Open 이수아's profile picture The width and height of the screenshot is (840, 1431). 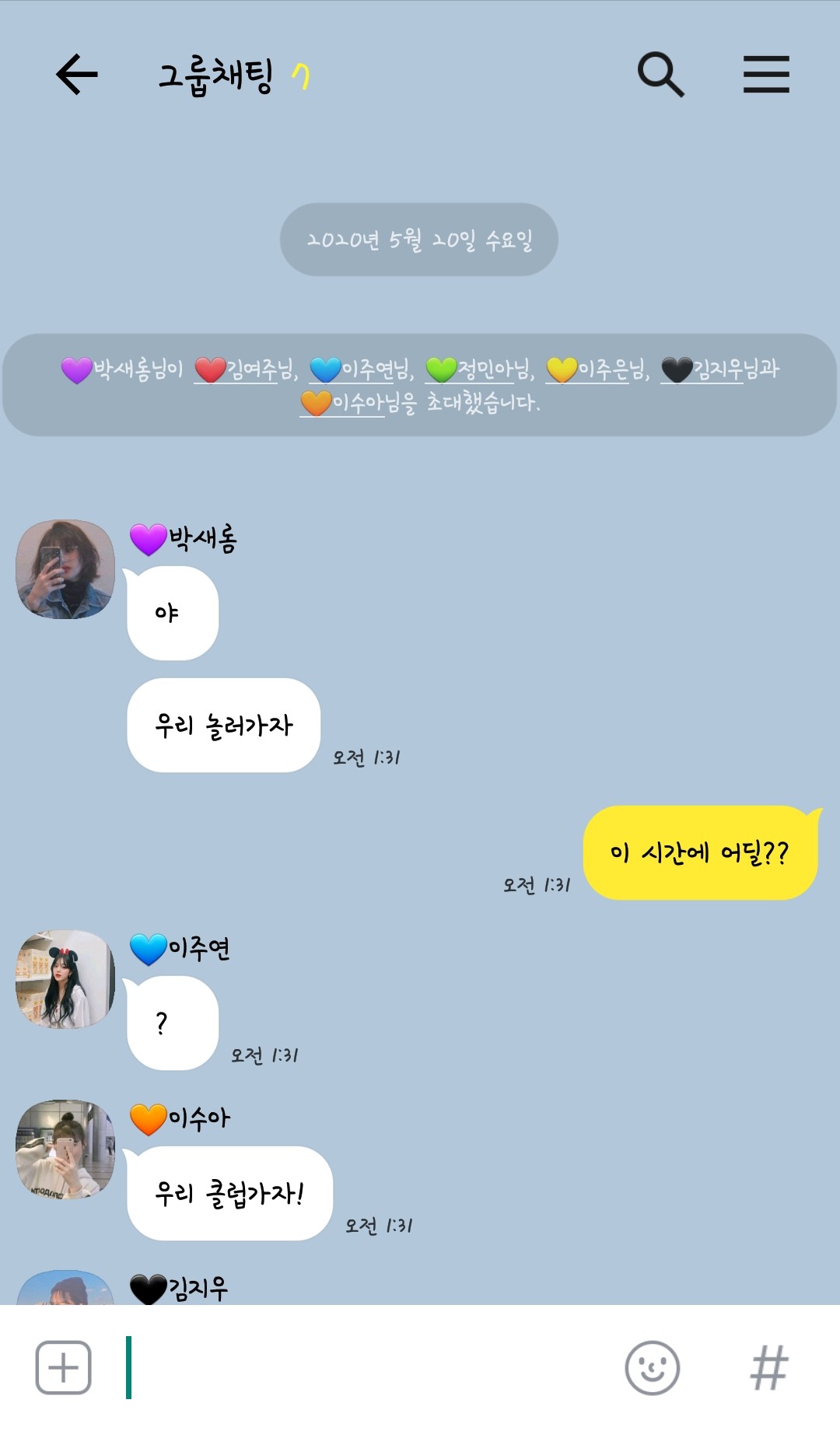65,1149
